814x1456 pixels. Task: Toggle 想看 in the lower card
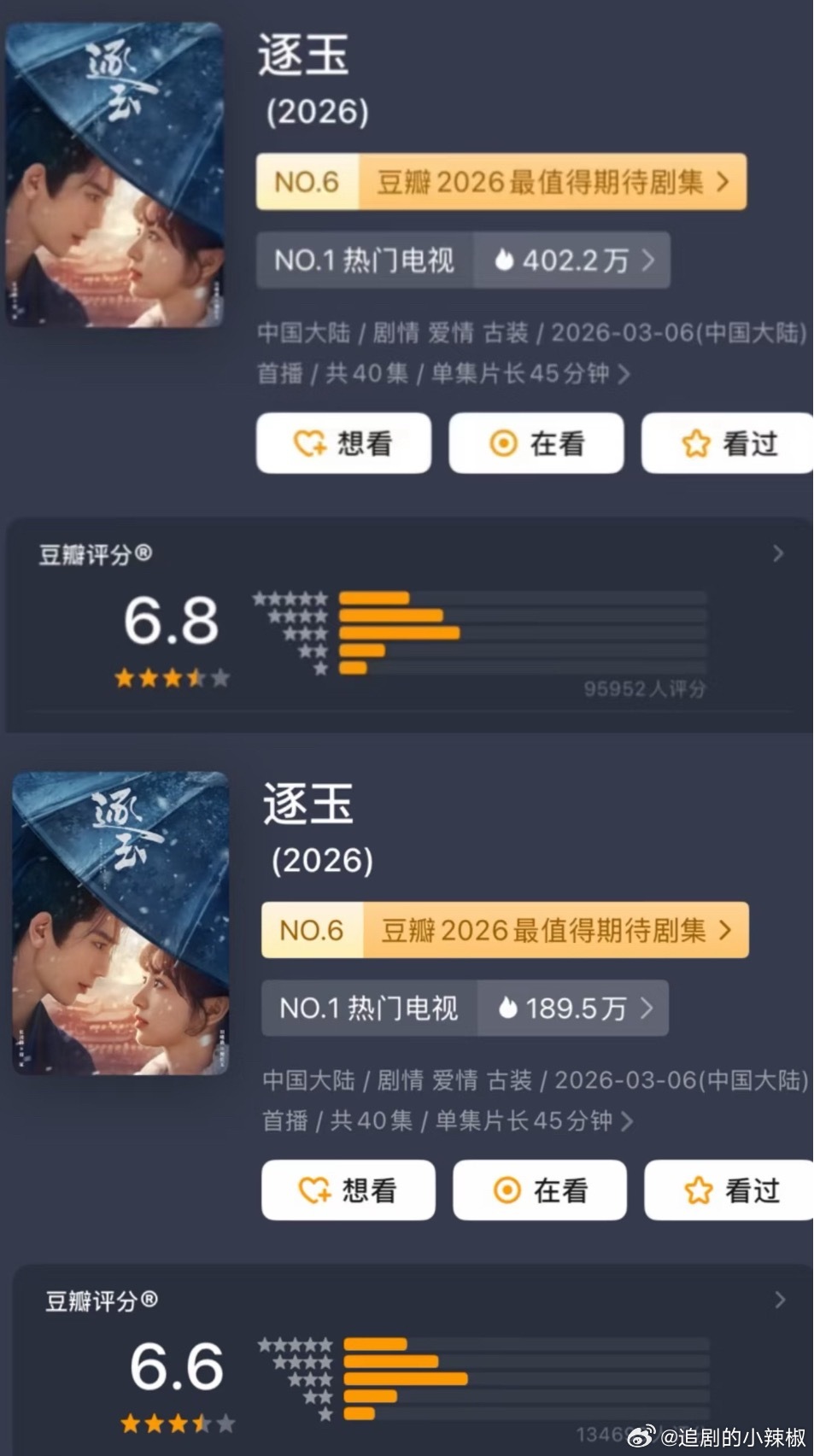point(348,1190)
